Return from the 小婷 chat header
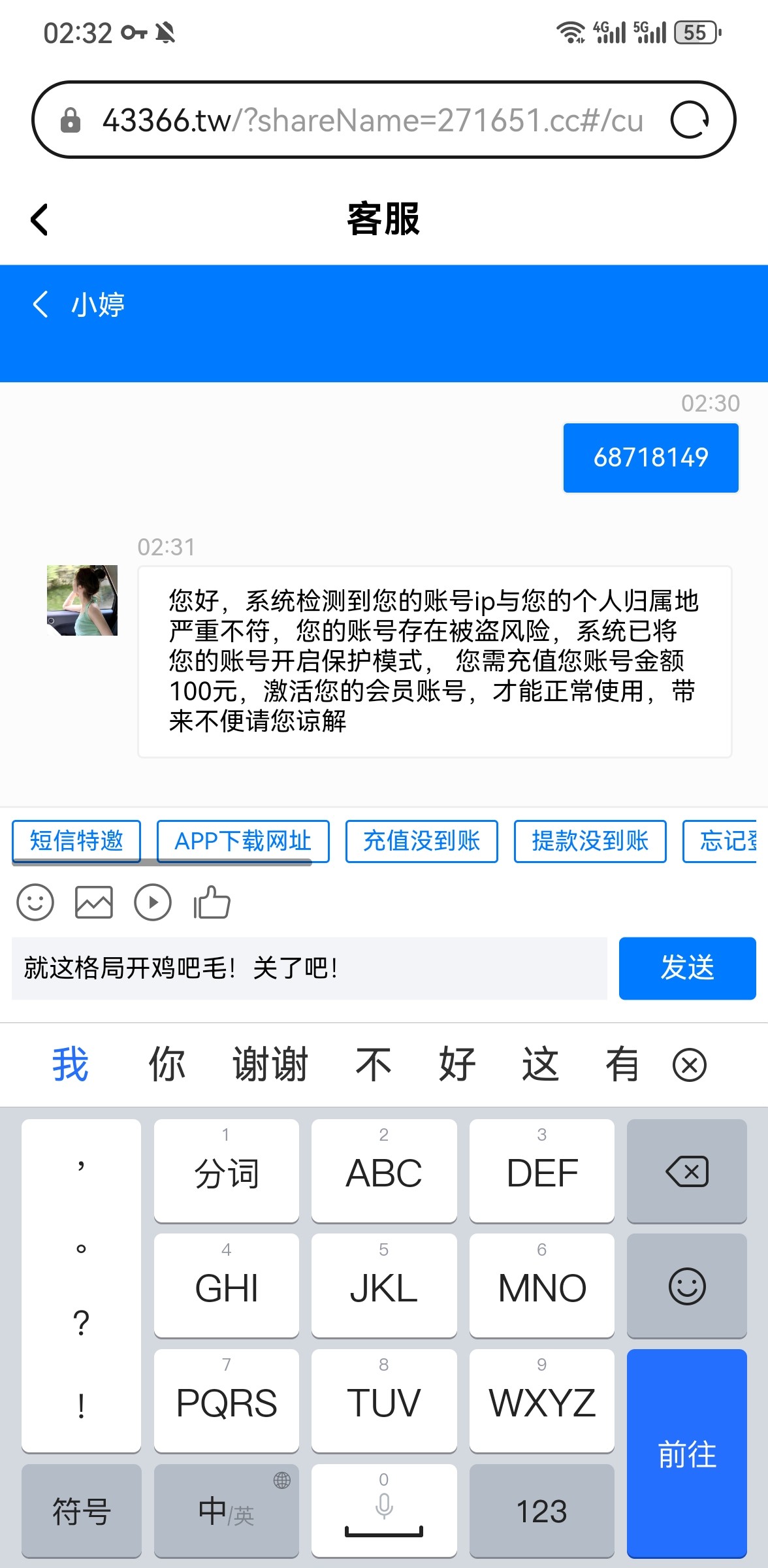This screenshot has height=1568, width=768. (x=40, y=304)
